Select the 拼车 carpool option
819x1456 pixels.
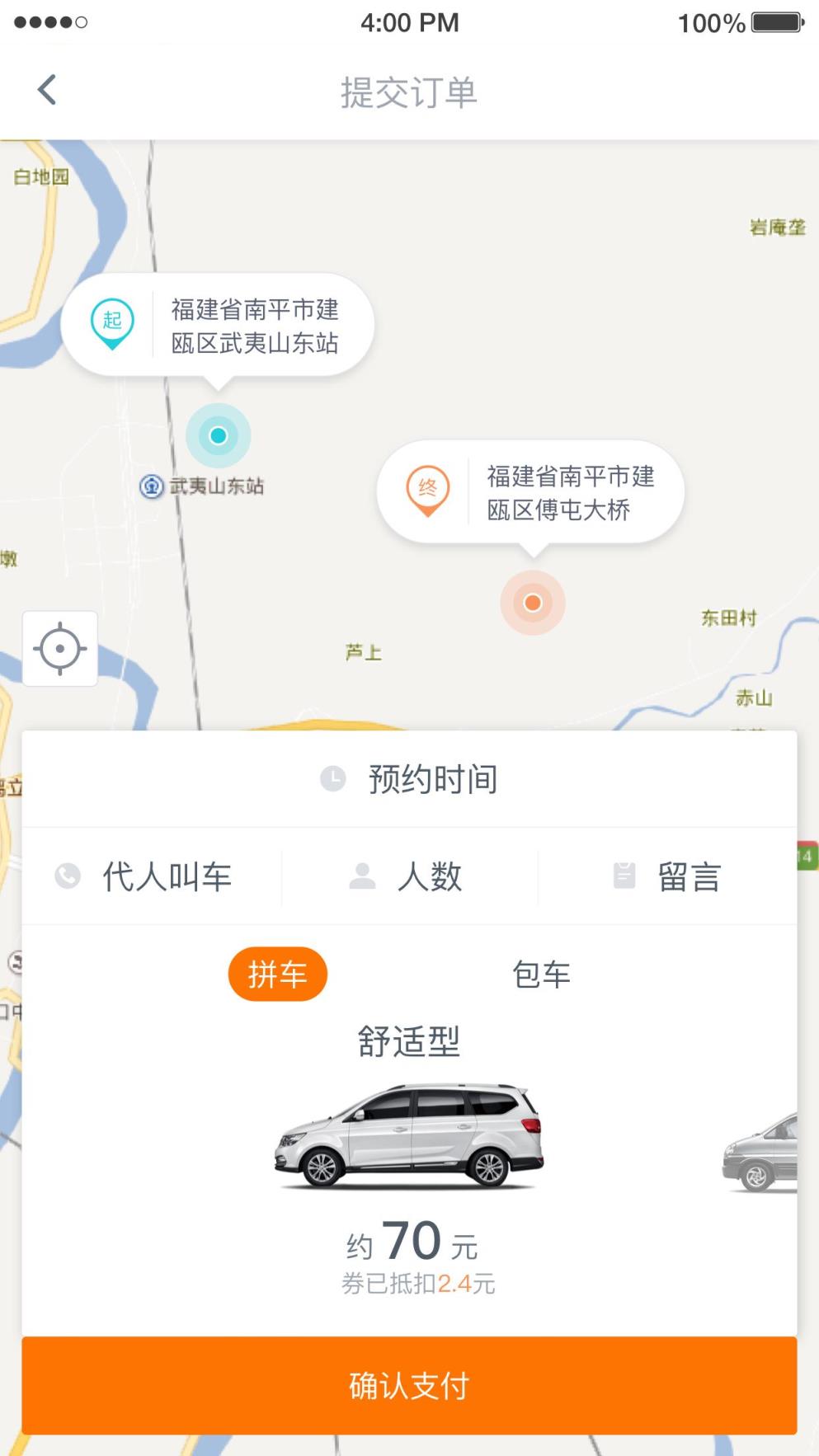[x=278, y=974]
